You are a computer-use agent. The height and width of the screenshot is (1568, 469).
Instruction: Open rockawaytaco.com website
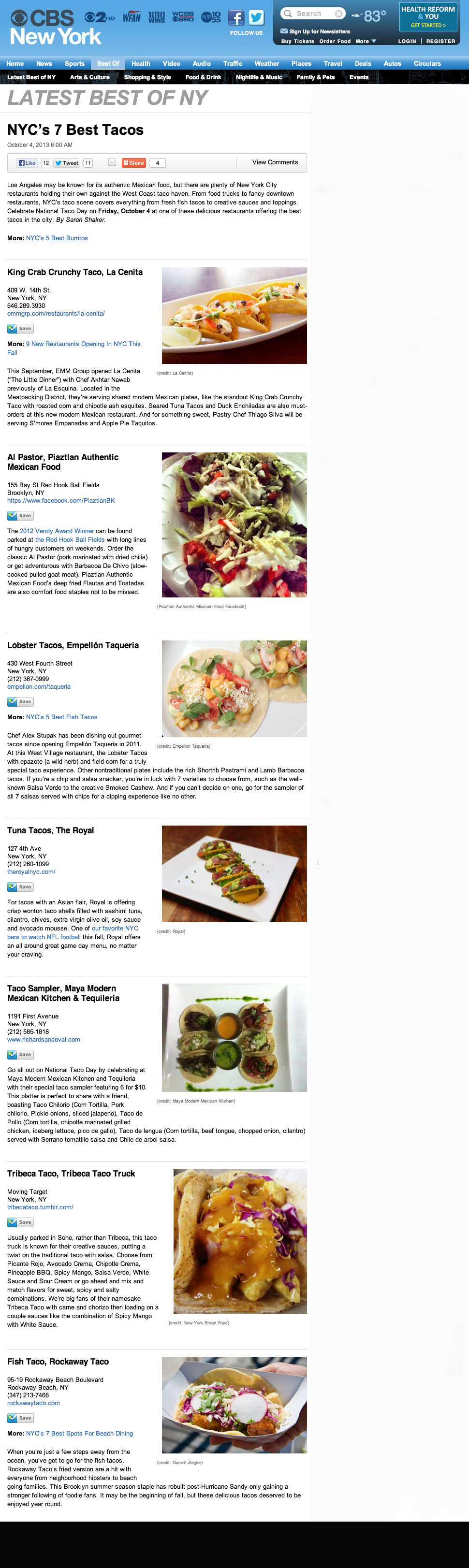33,1403
